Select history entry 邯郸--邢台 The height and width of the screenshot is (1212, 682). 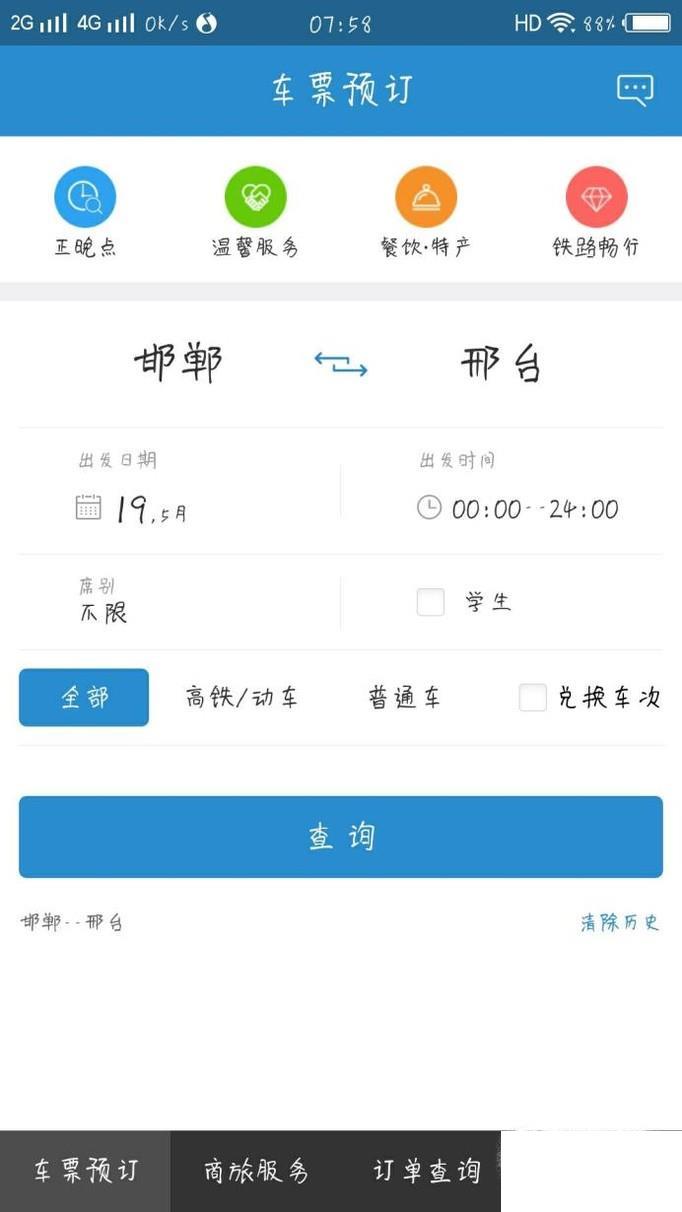(72, 922)
